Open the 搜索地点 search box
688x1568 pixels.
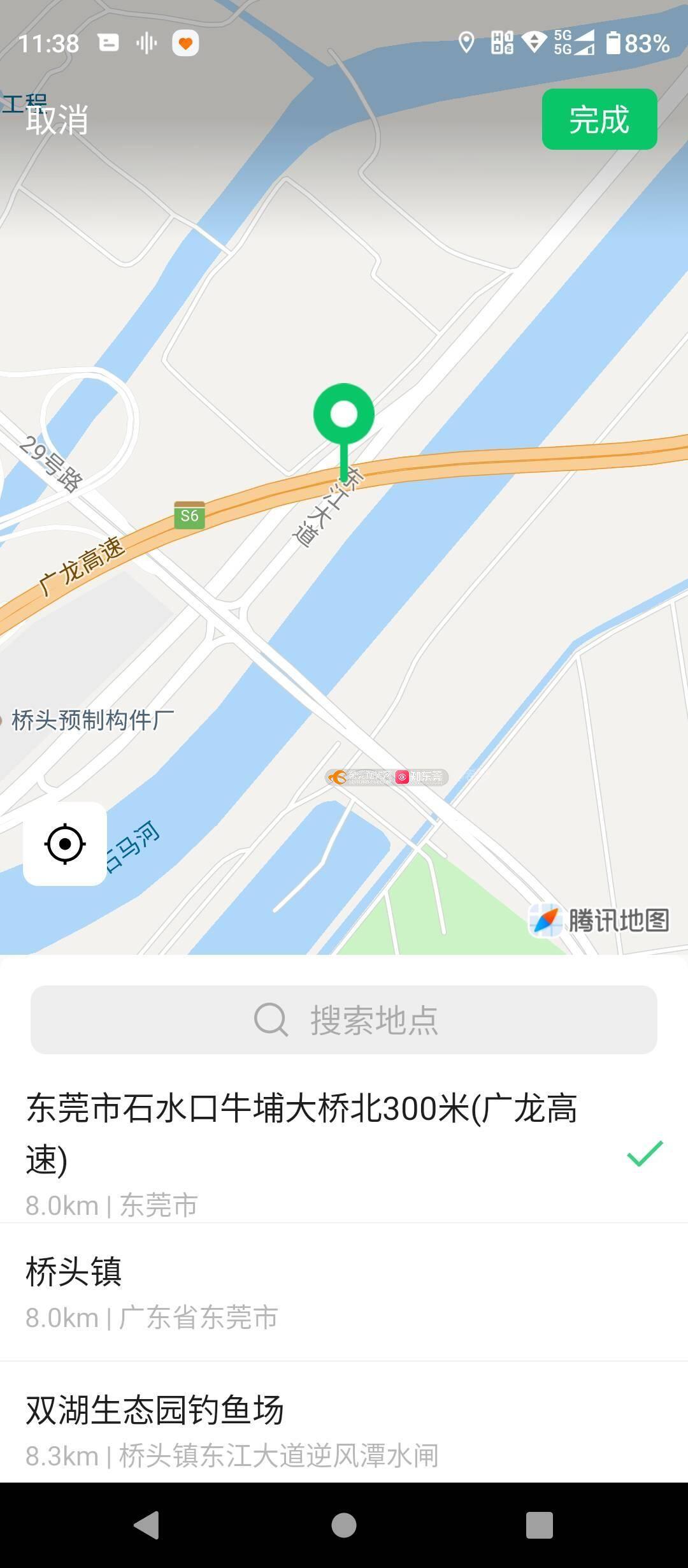[x=344, y=1020]
